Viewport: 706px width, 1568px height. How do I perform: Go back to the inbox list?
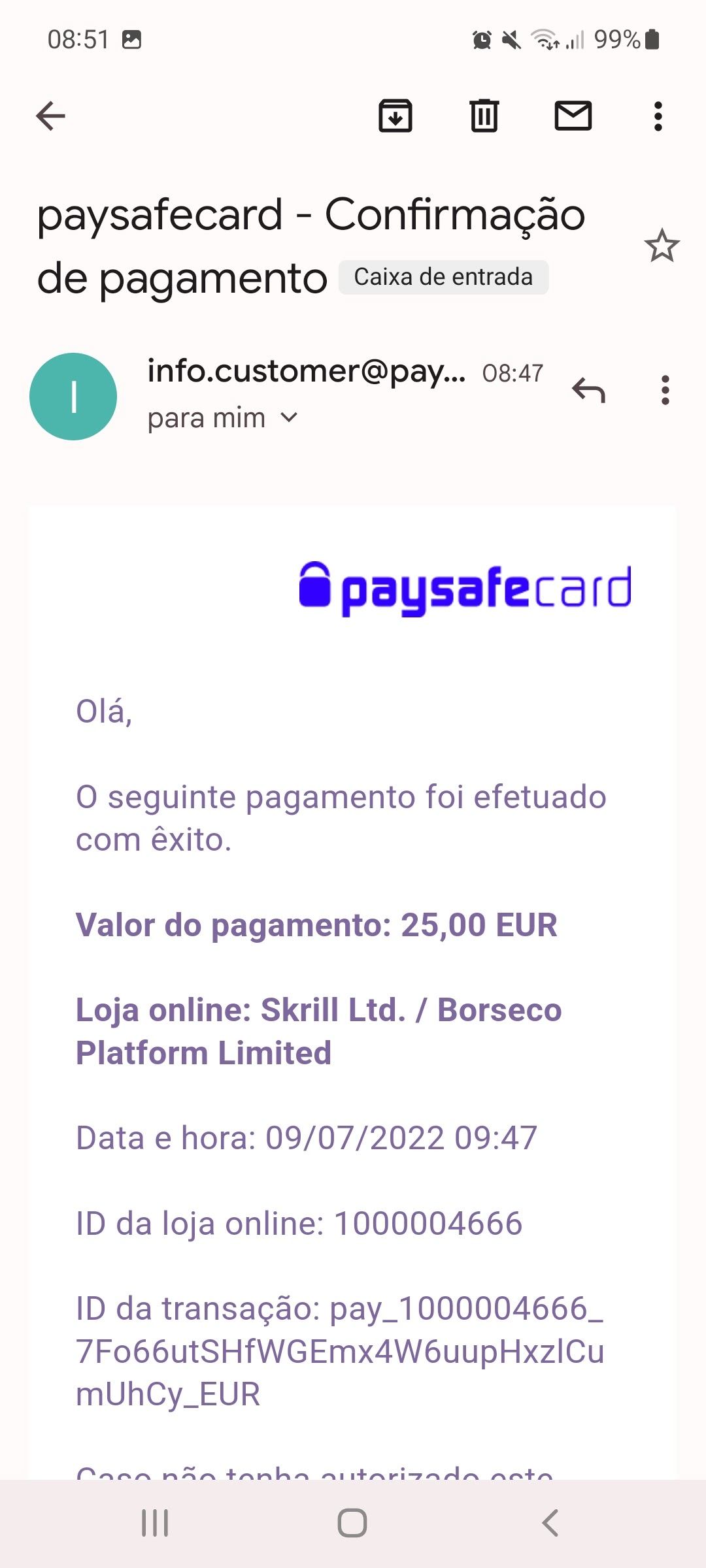coord(50,116)
